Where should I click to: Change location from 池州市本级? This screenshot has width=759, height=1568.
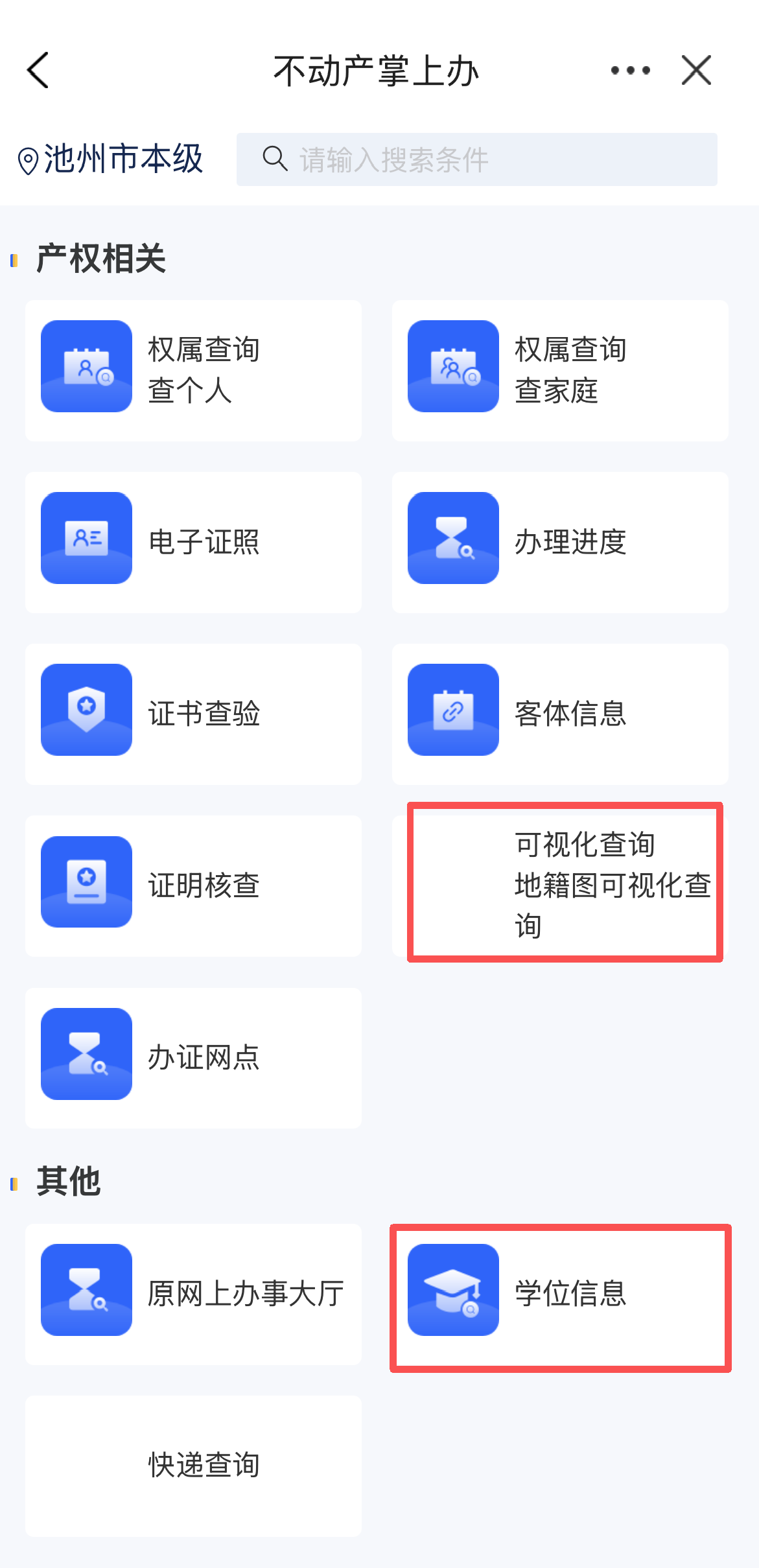110,159
